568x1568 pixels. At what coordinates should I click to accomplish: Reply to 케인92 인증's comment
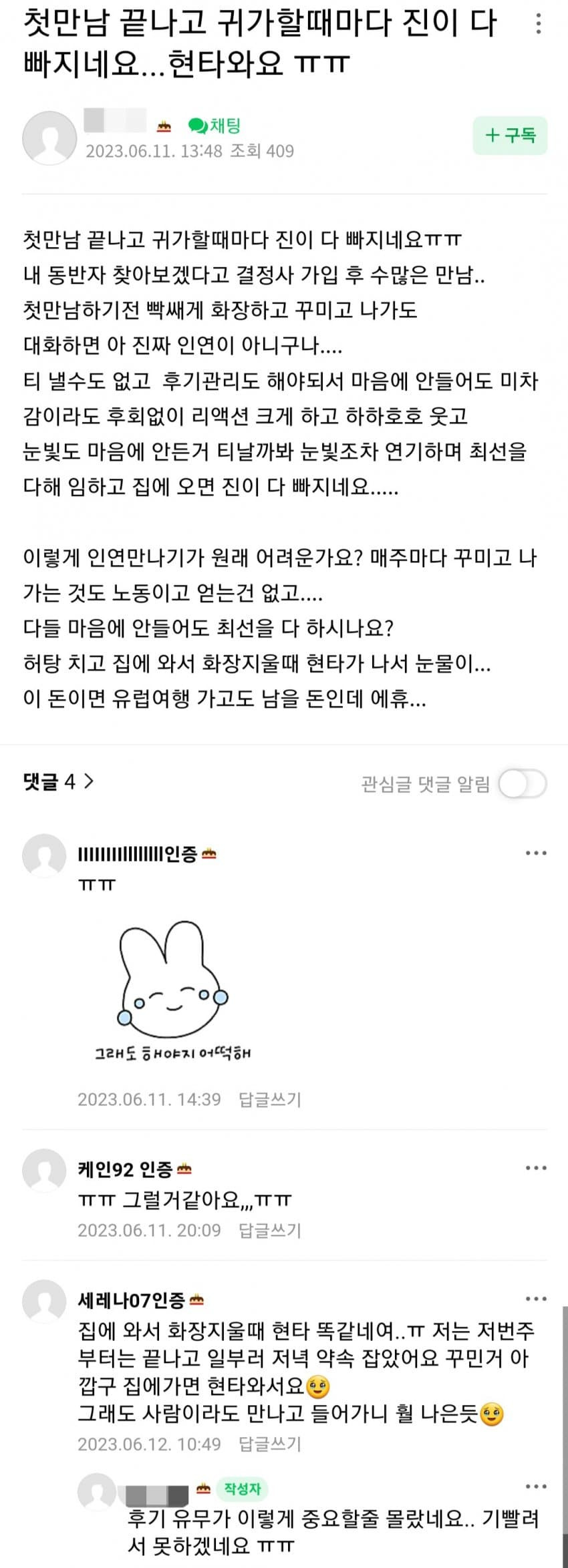pyautogui.click(x=270, y=1230)
